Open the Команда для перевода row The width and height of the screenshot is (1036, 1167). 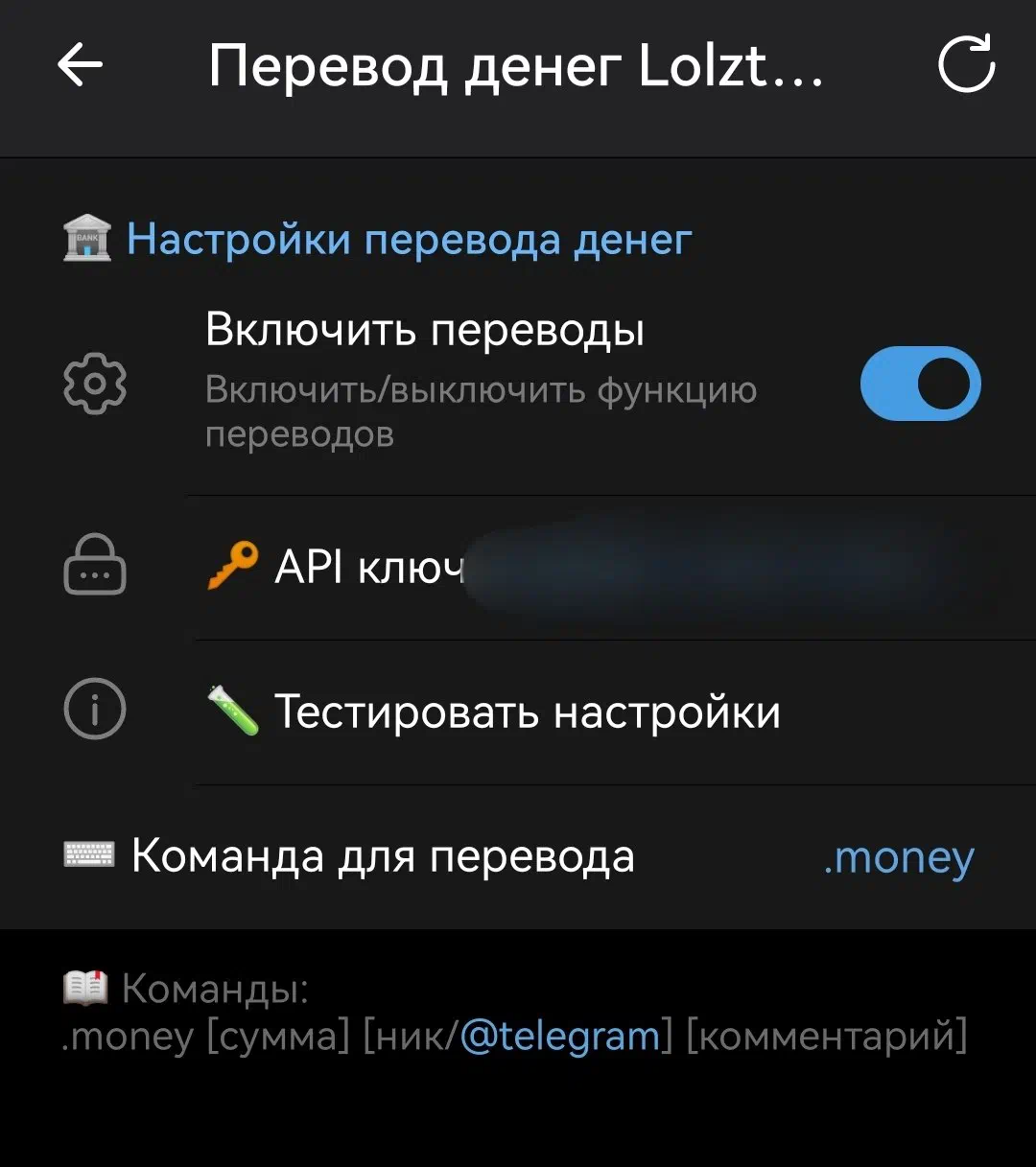pyautogui.click(x=518, y=856)
